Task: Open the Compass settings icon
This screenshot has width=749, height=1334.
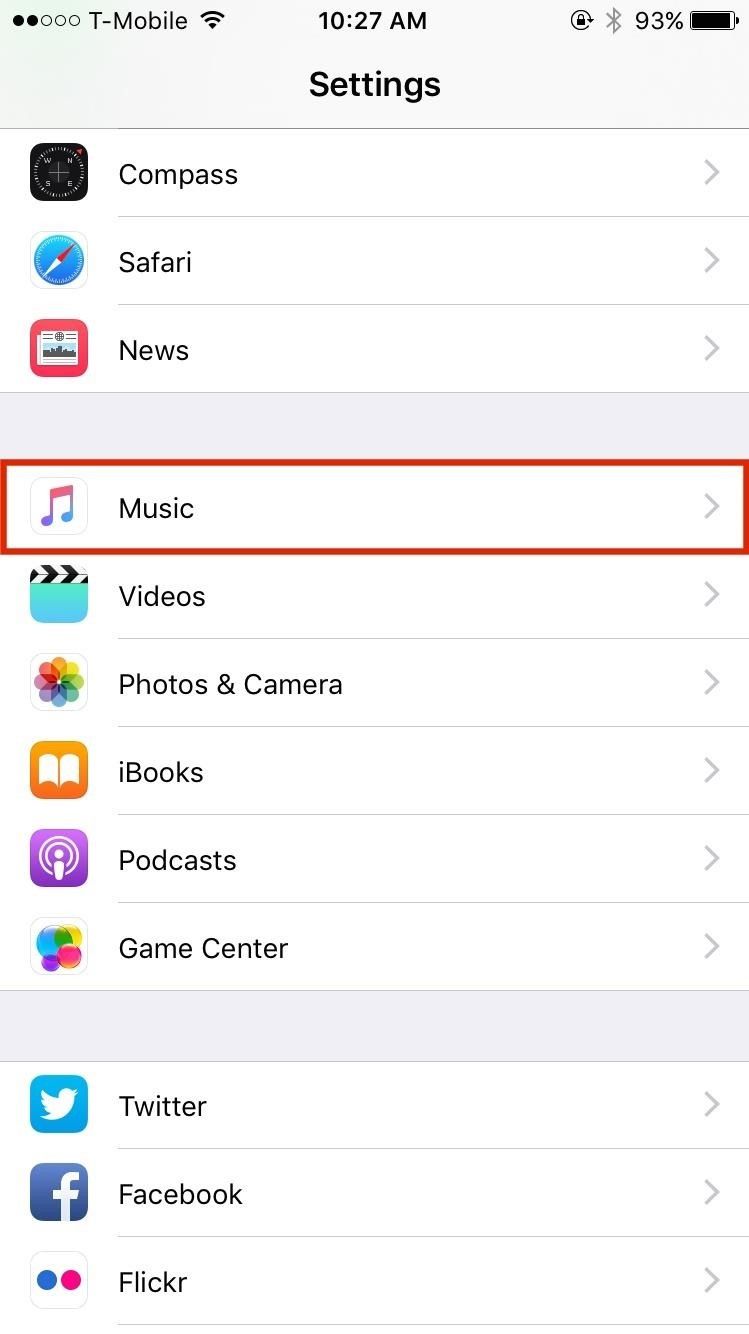Action: click(x=58, y=171)
